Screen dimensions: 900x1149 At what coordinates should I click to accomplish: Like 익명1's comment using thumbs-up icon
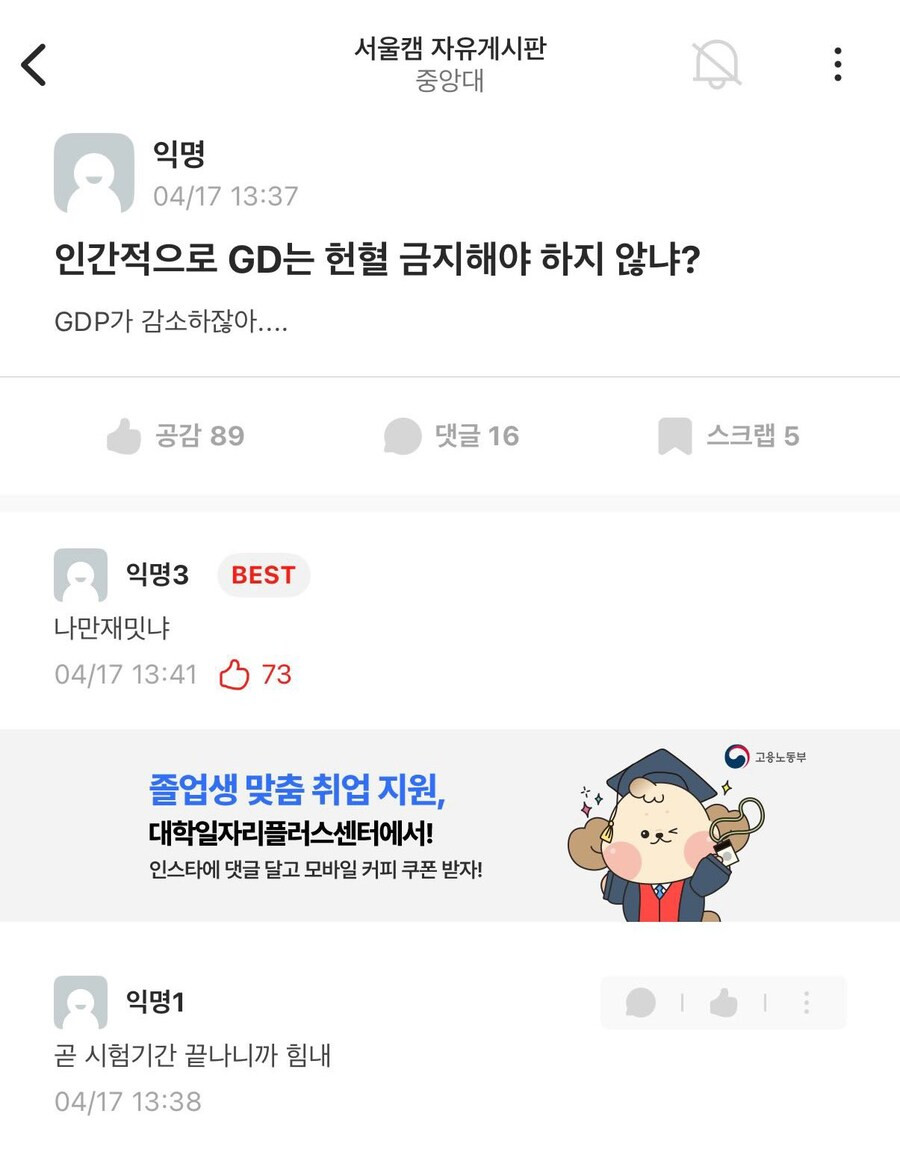pos(723,1002)
